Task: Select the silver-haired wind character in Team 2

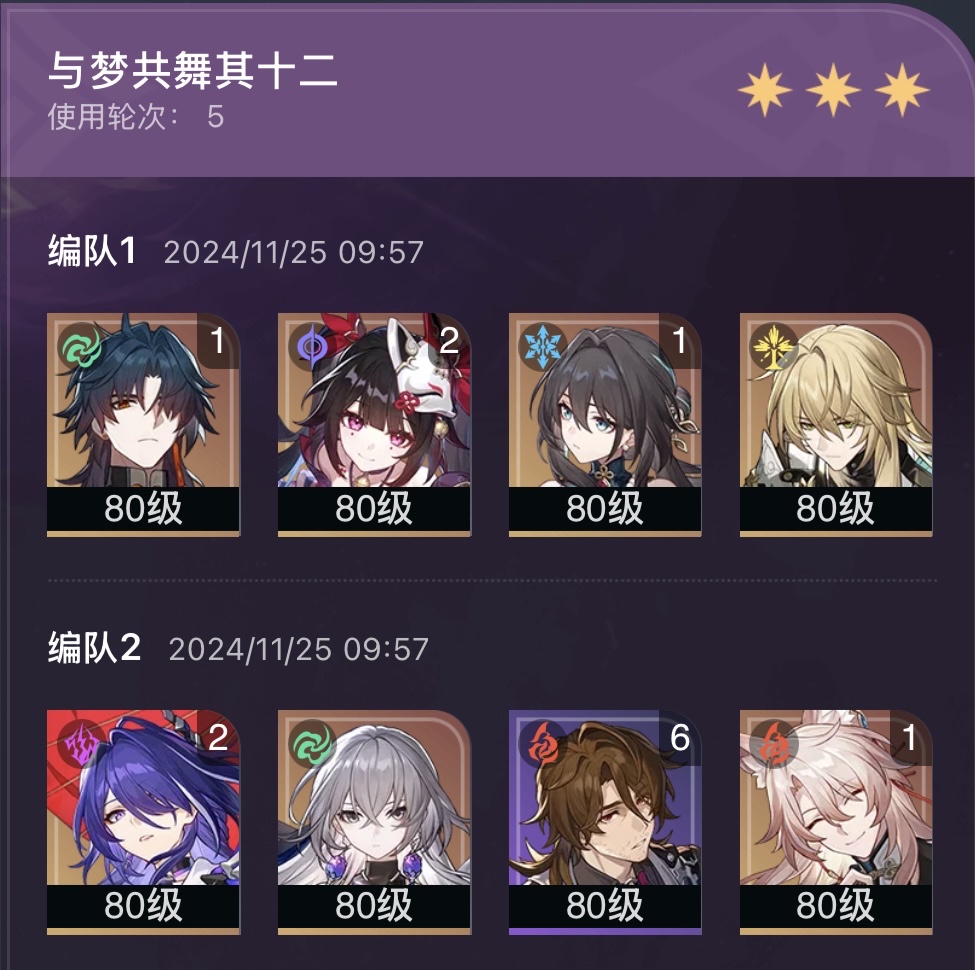Action: (x=374, y=815)
